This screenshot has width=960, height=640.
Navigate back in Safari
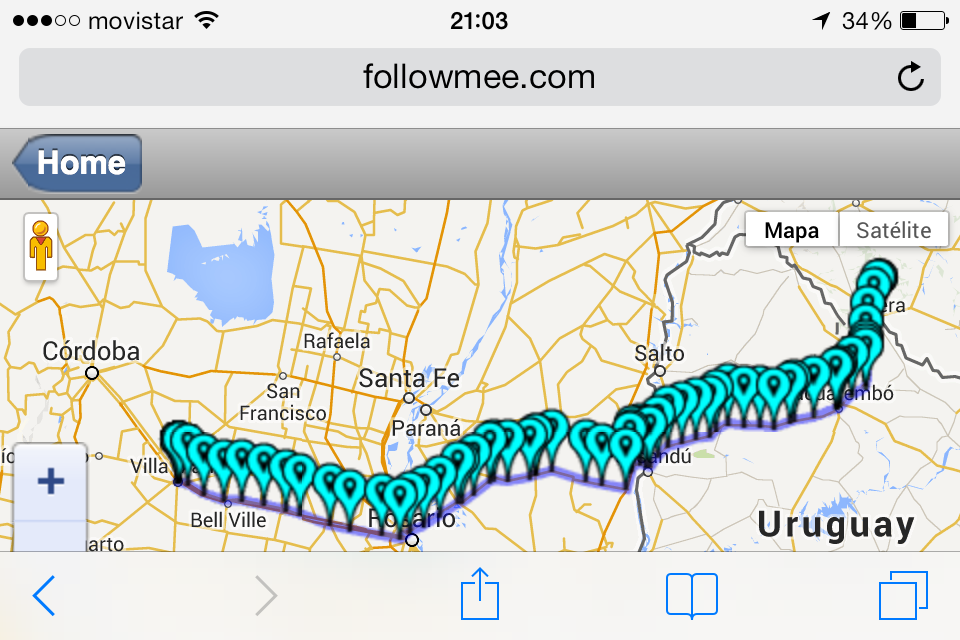(x=44, y=596)
